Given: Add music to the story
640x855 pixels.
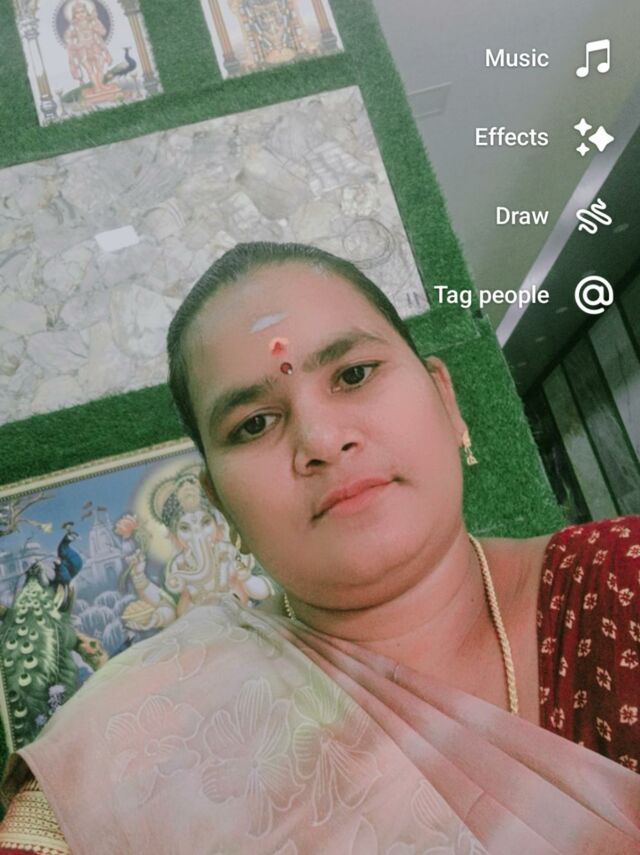Looking at the screenshot, I should click(592, 58).
